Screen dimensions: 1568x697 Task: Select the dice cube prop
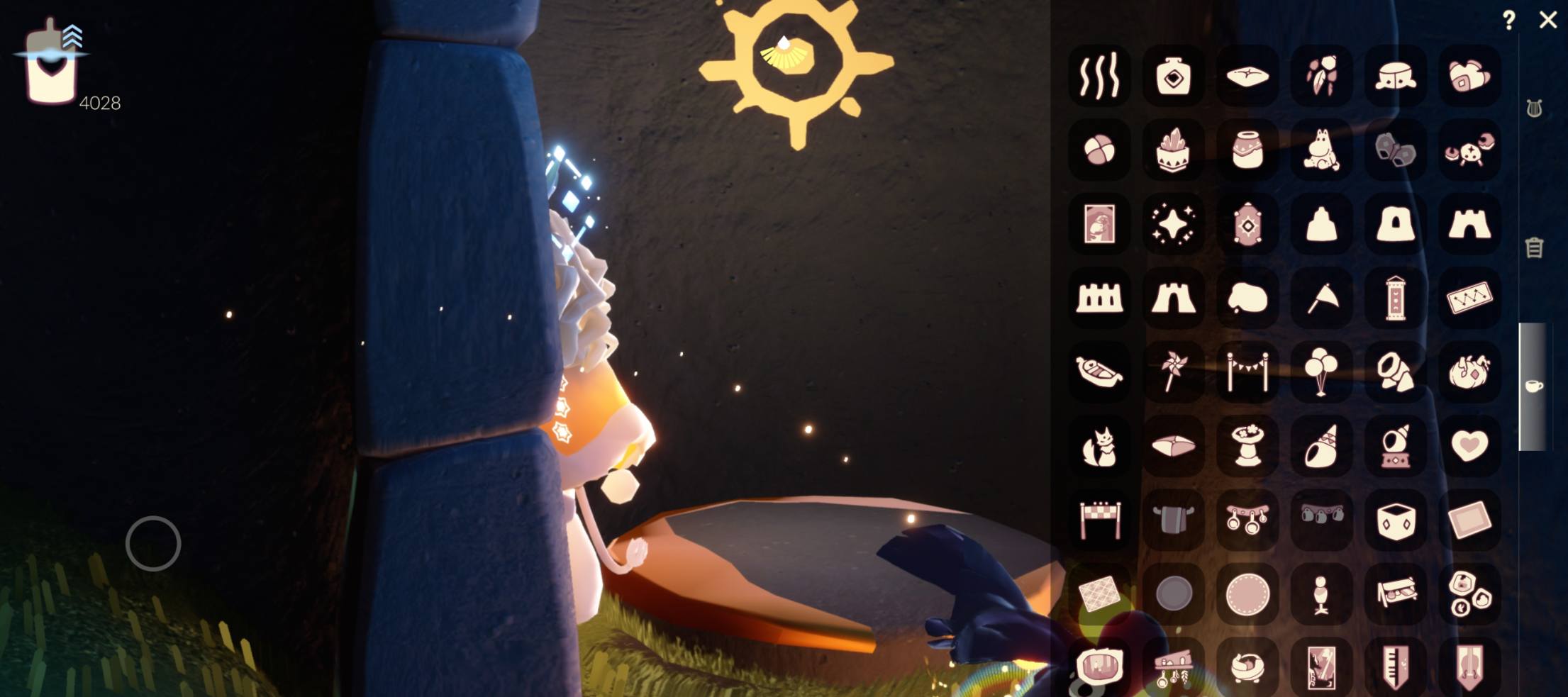click(x=1396, y=521)
